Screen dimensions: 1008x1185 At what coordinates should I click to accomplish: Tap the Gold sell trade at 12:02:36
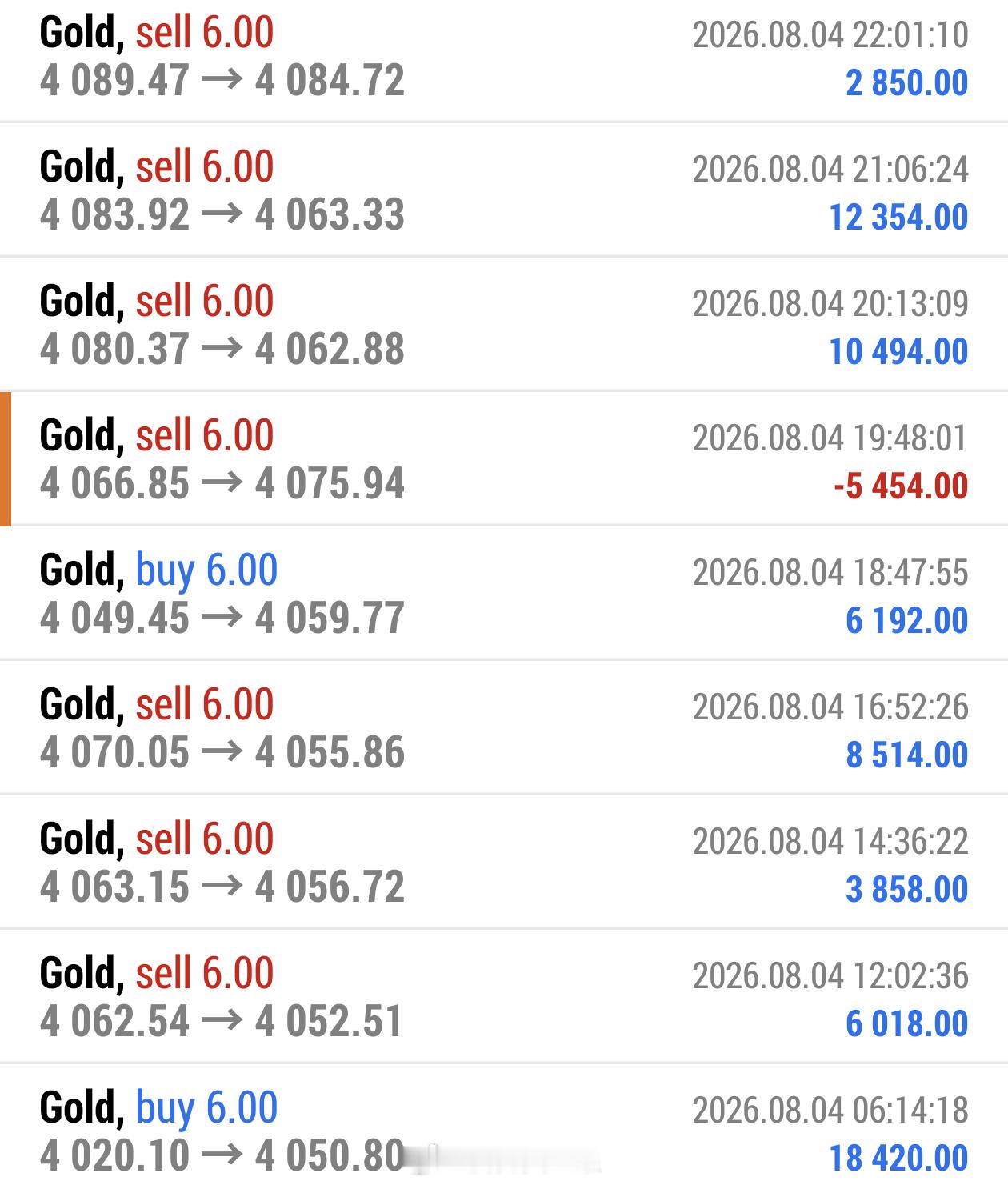click(x=504, y=996)
